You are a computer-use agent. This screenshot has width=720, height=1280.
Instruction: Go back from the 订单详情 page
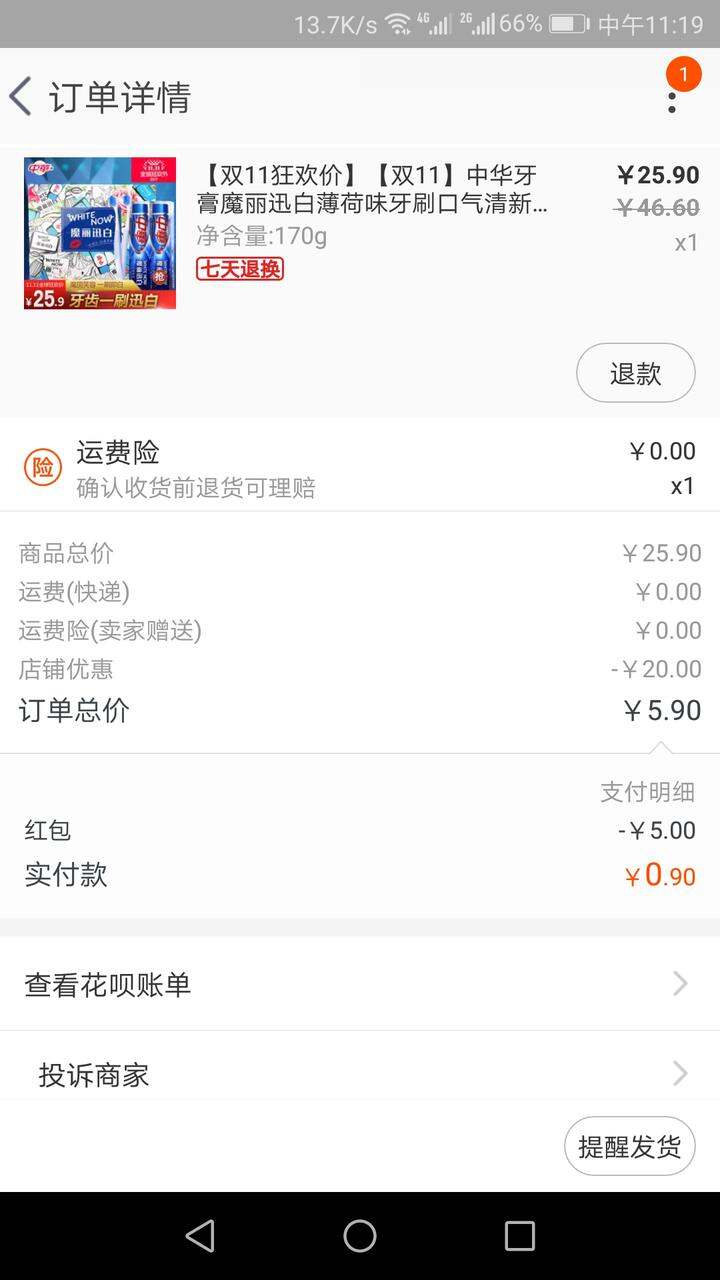click(x=21, y=97)
